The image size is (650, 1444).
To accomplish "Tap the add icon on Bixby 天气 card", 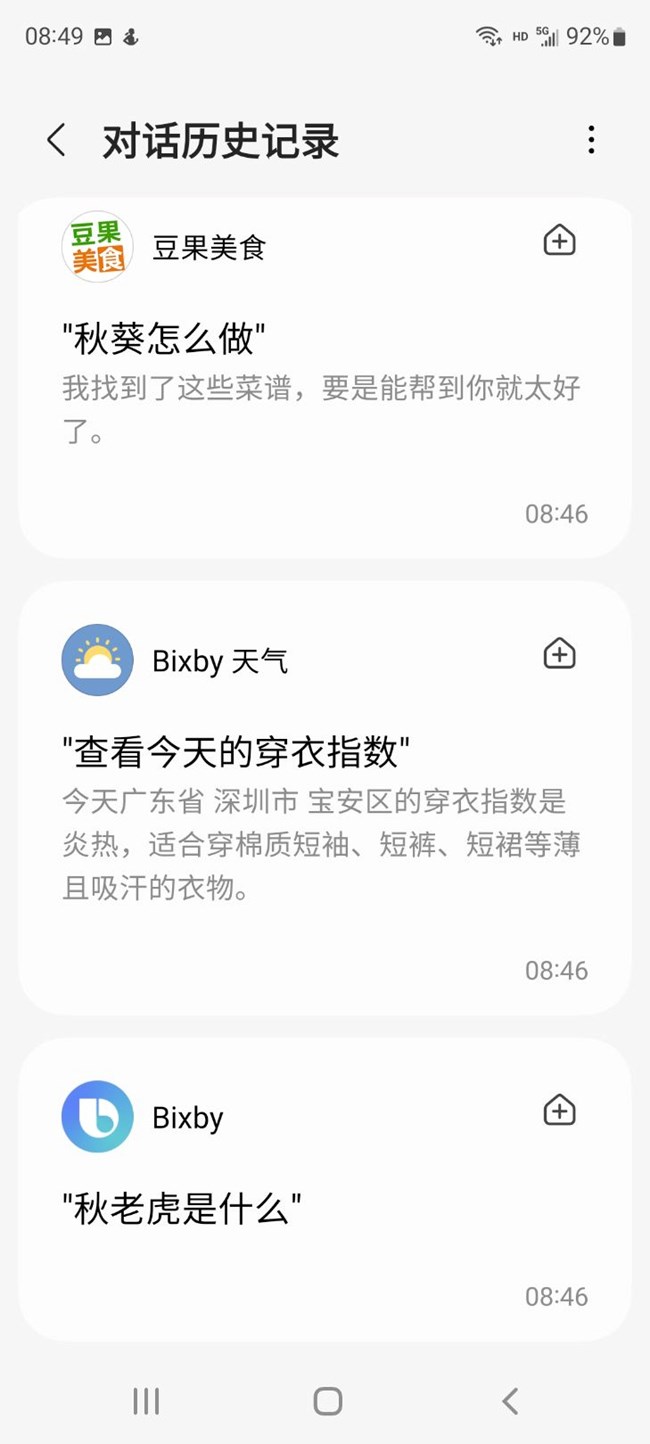I will click(559, 655).
